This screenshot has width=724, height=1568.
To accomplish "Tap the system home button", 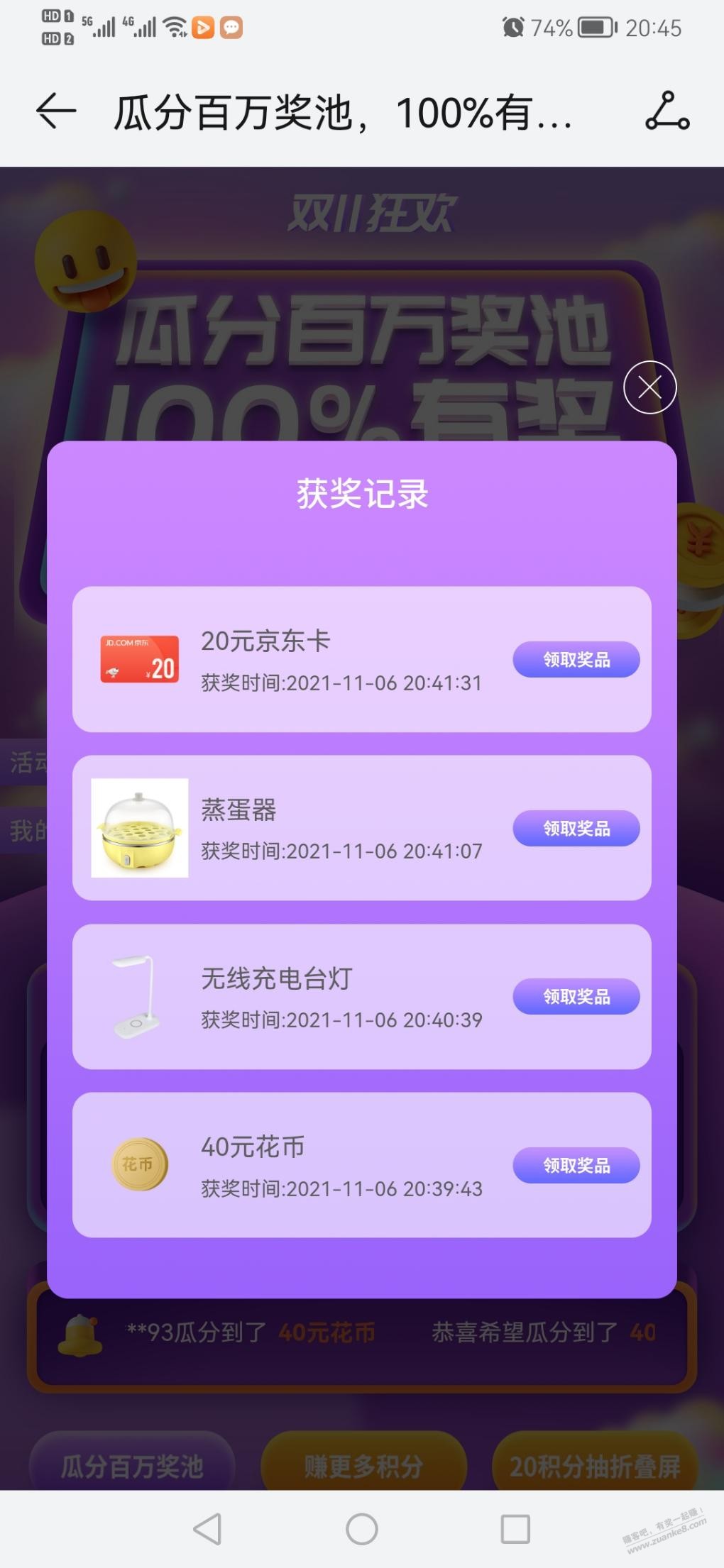I will (x=361, y=1528).
